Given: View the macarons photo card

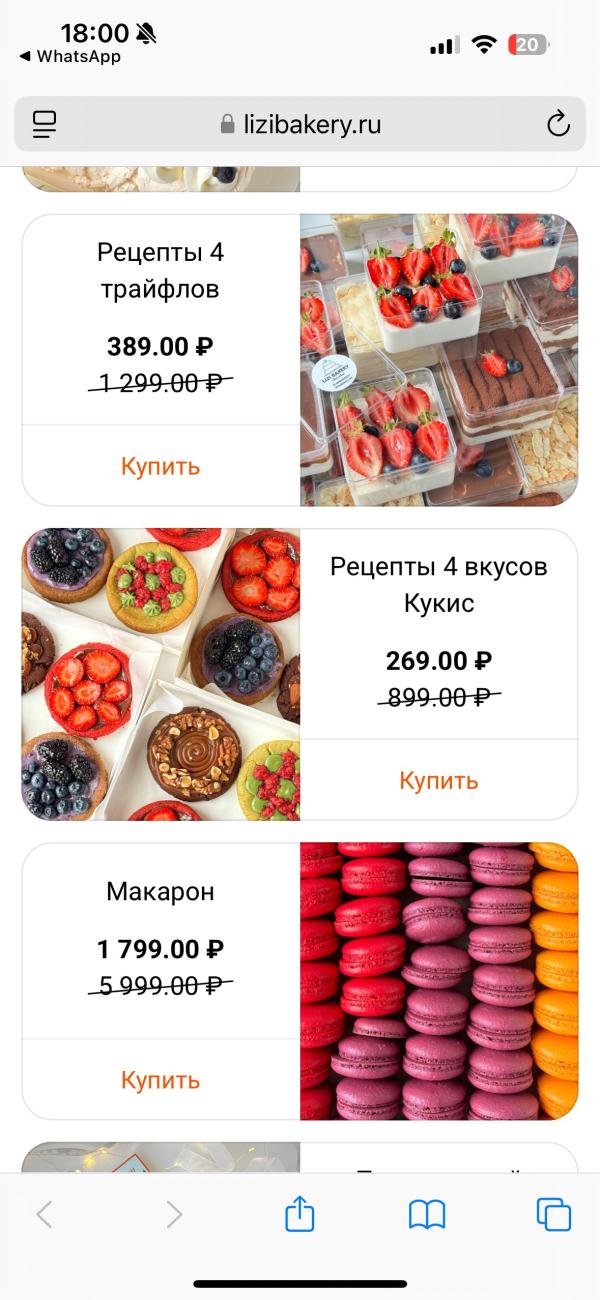Looking at the screenshot, I should 438,981.
